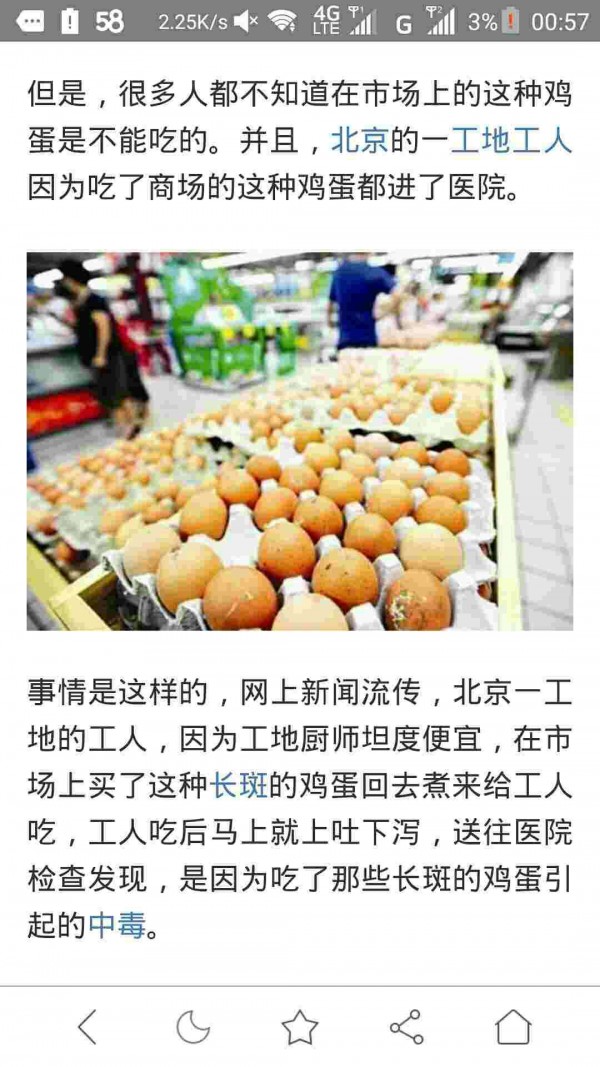Go to the browser home page
Viewport: 600px width, 1067px height.
[513, 1027]
